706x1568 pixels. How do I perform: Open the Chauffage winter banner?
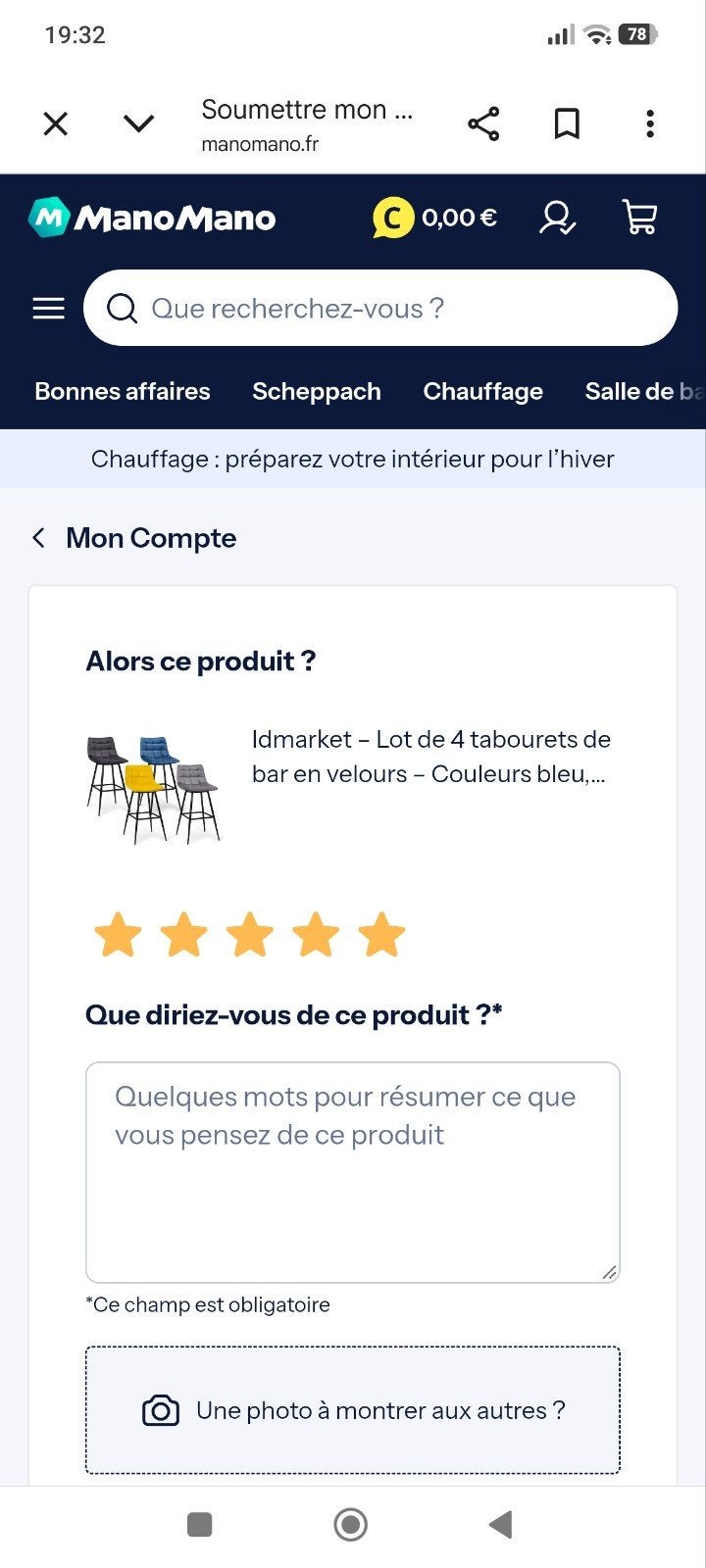353,459
